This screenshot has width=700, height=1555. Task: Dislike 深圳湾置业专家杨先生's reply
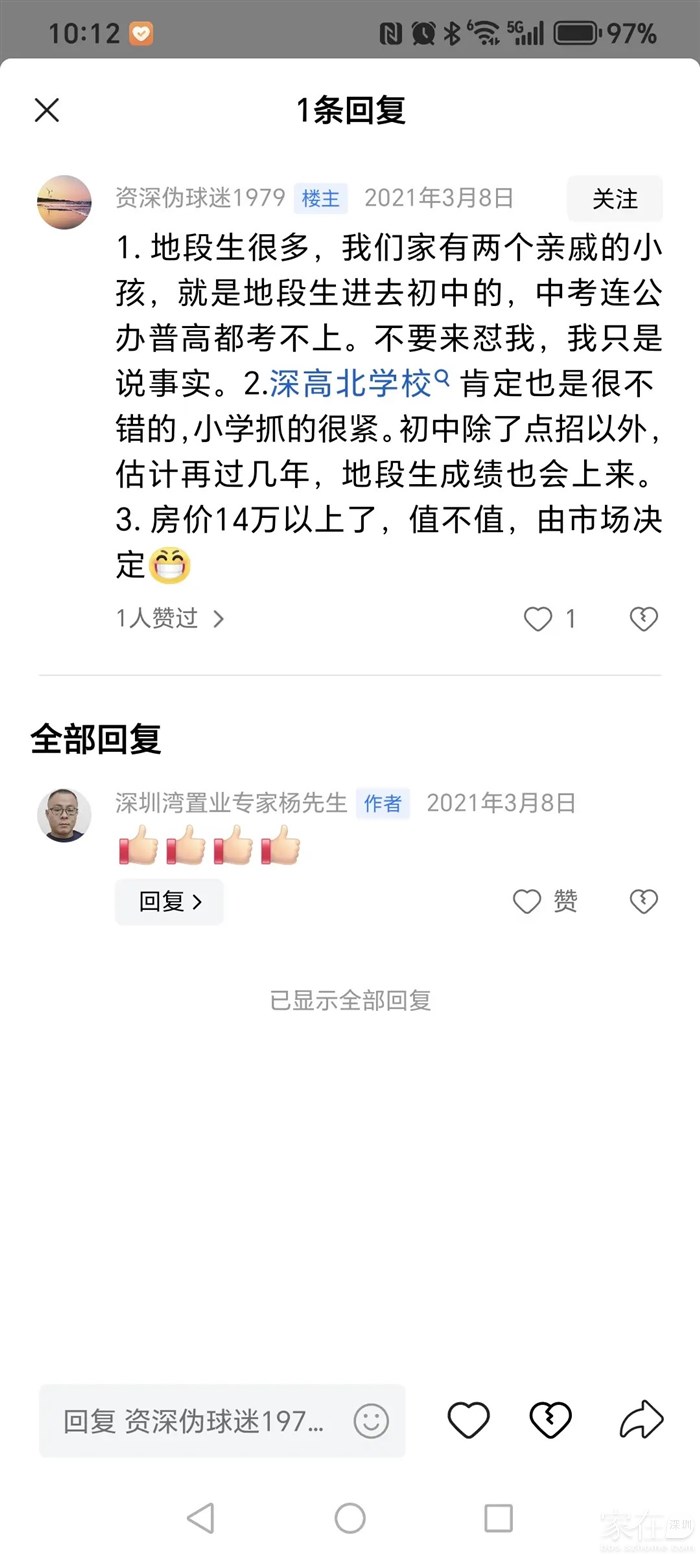(643, 902)
